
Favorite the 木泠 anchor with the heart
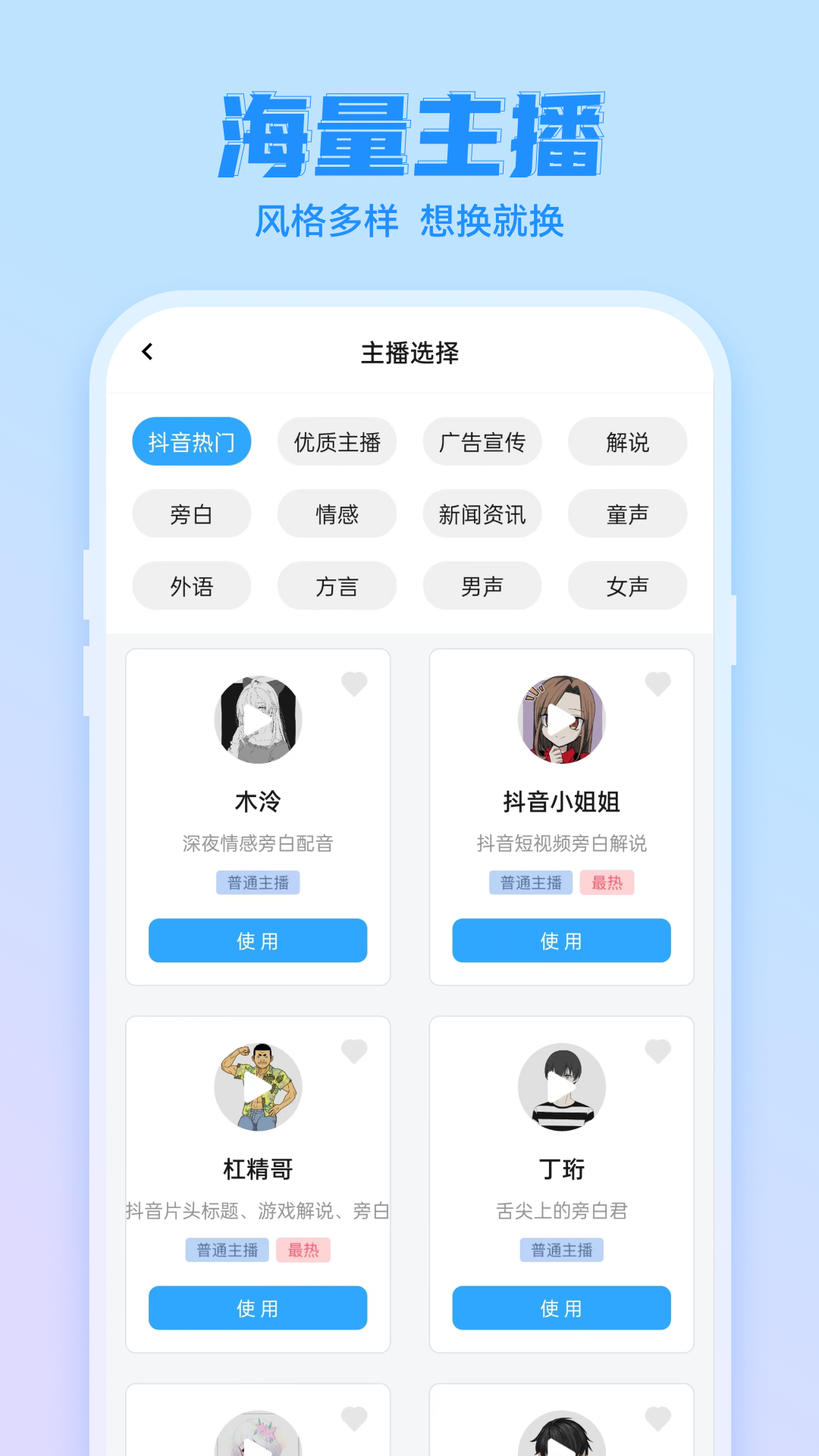(356, 683)
